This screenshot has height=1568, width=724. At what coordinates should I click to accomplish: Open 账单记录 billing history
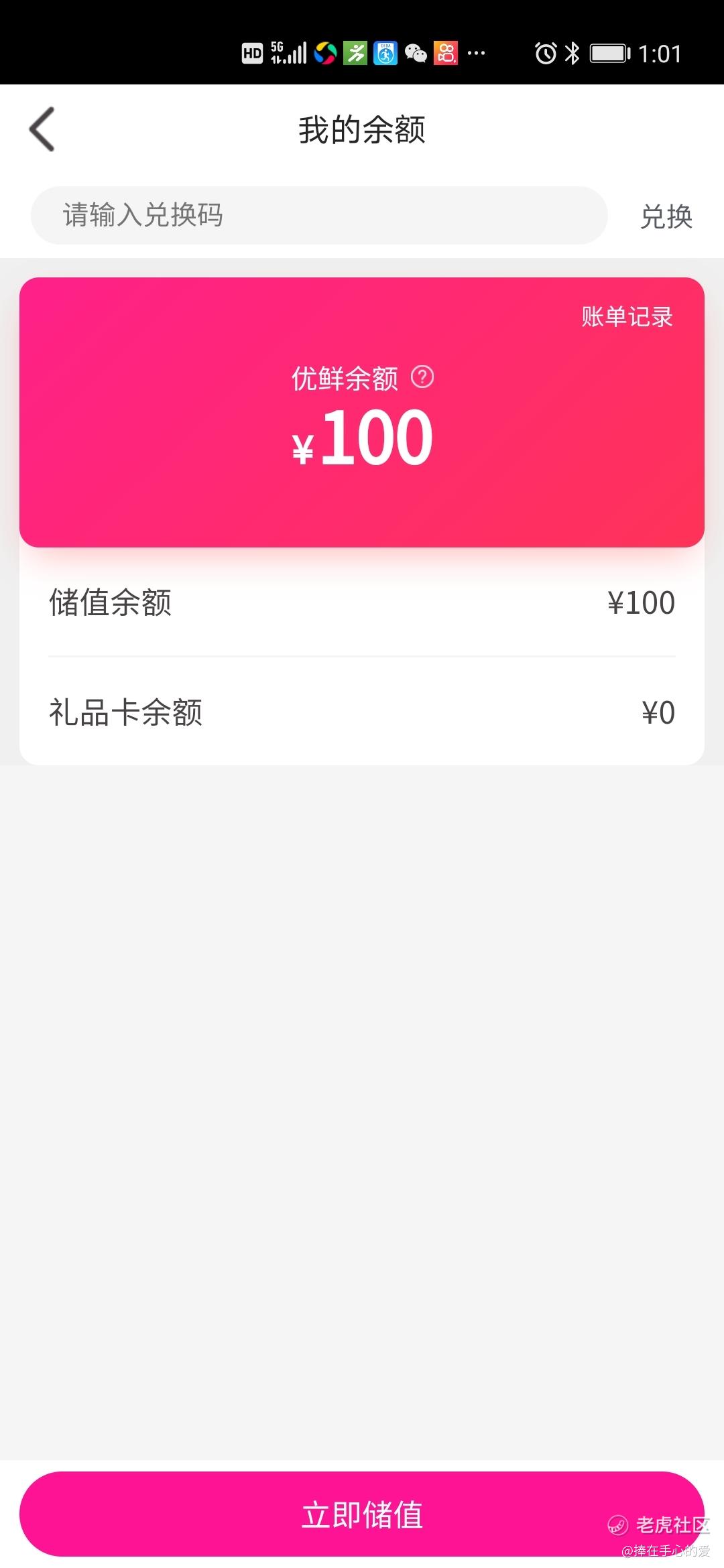(x=627, y=316)
